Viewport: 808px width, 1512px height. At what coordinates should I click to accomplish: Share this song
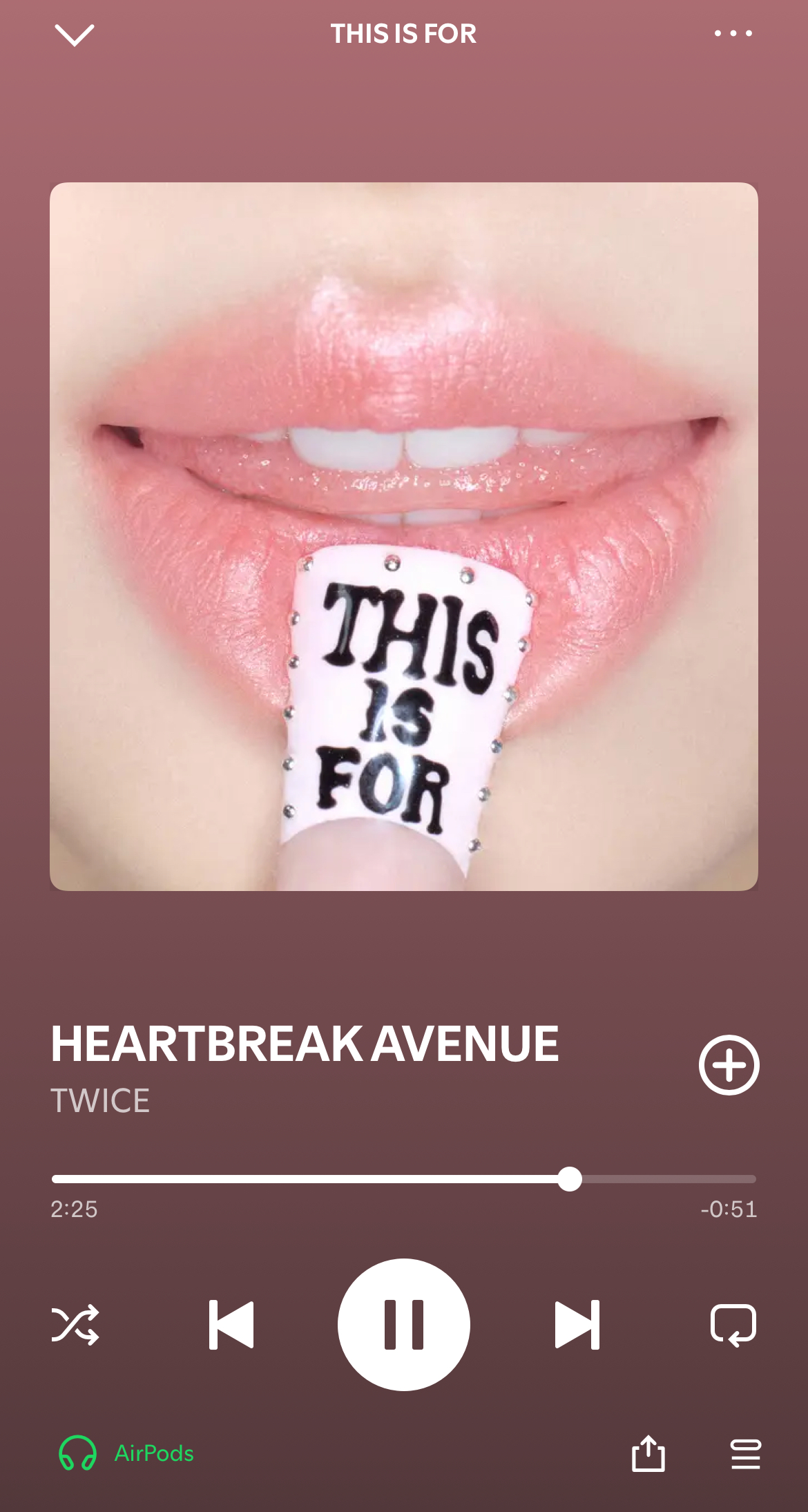(648, 1453)
